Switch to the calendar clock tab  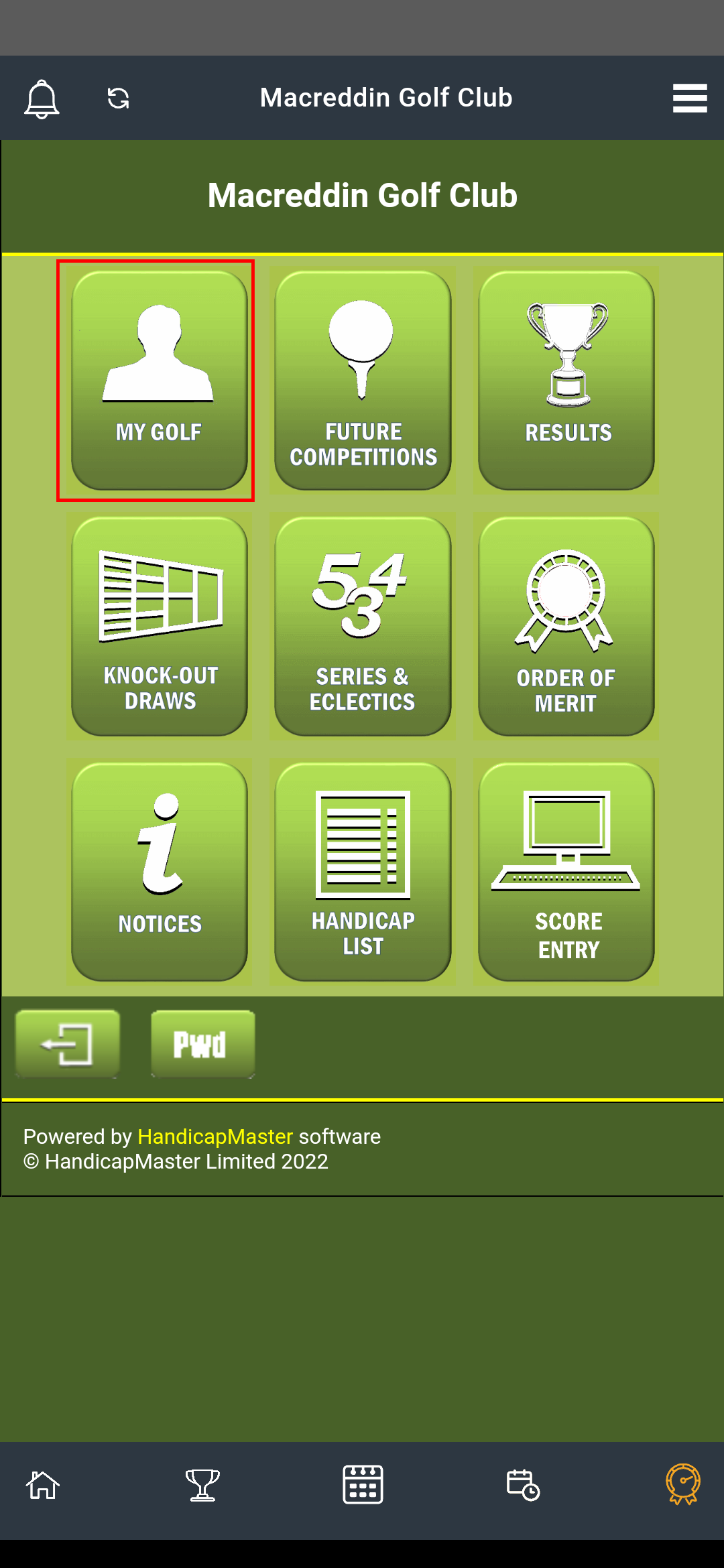pos(523,1485)
